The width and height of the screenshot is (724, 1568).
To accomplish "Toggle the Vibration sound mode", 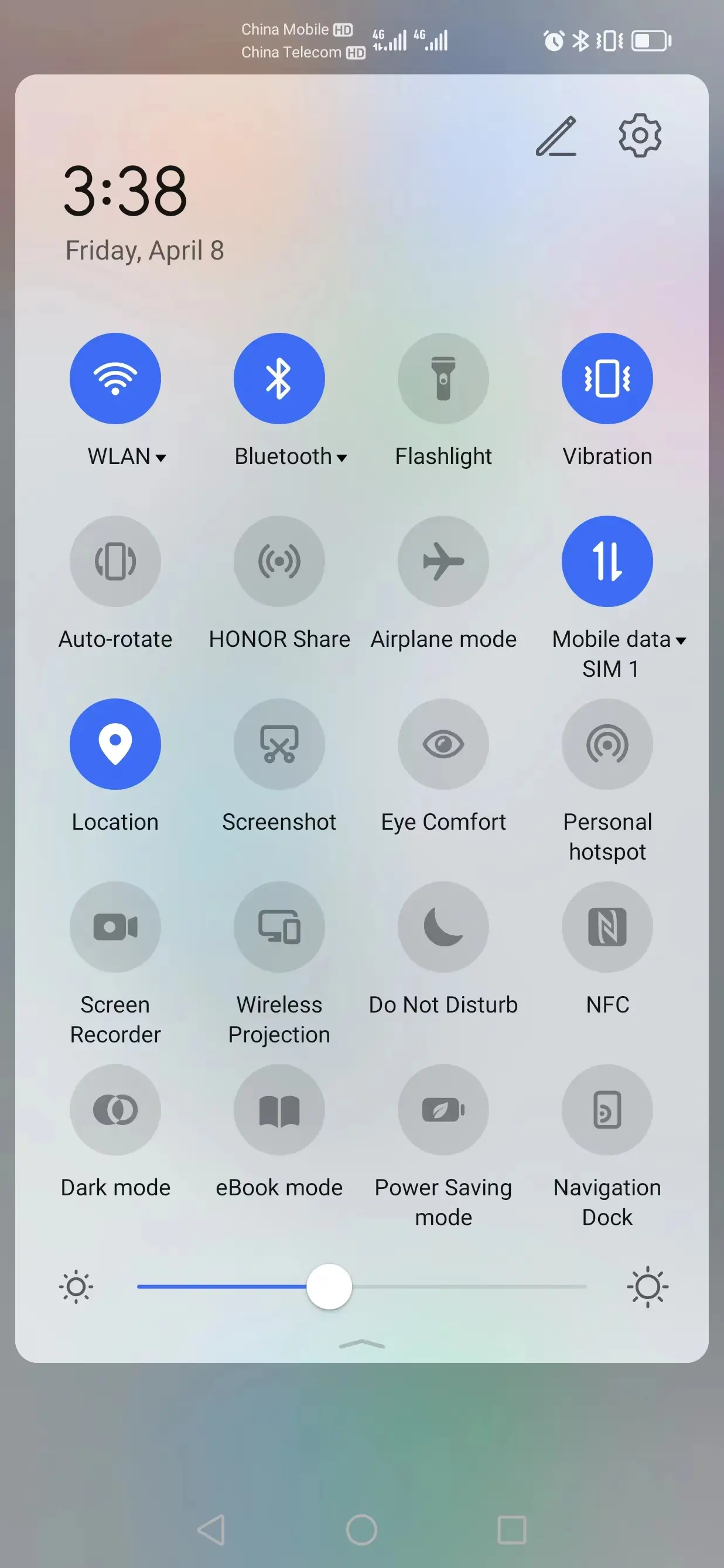I will (607, 379).
